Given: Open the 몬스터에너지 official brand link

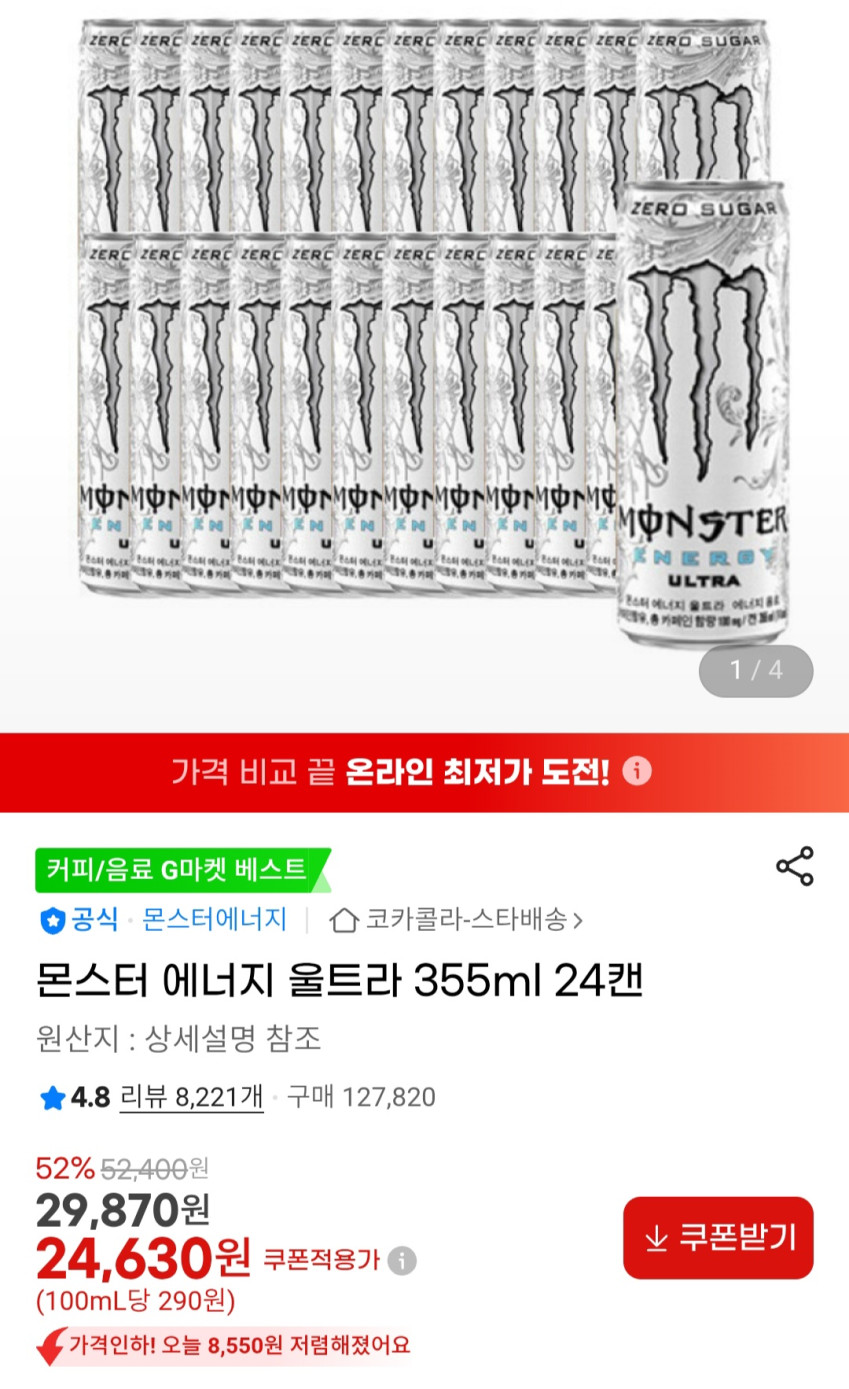Looking at the screenshot, I should 214,919.
